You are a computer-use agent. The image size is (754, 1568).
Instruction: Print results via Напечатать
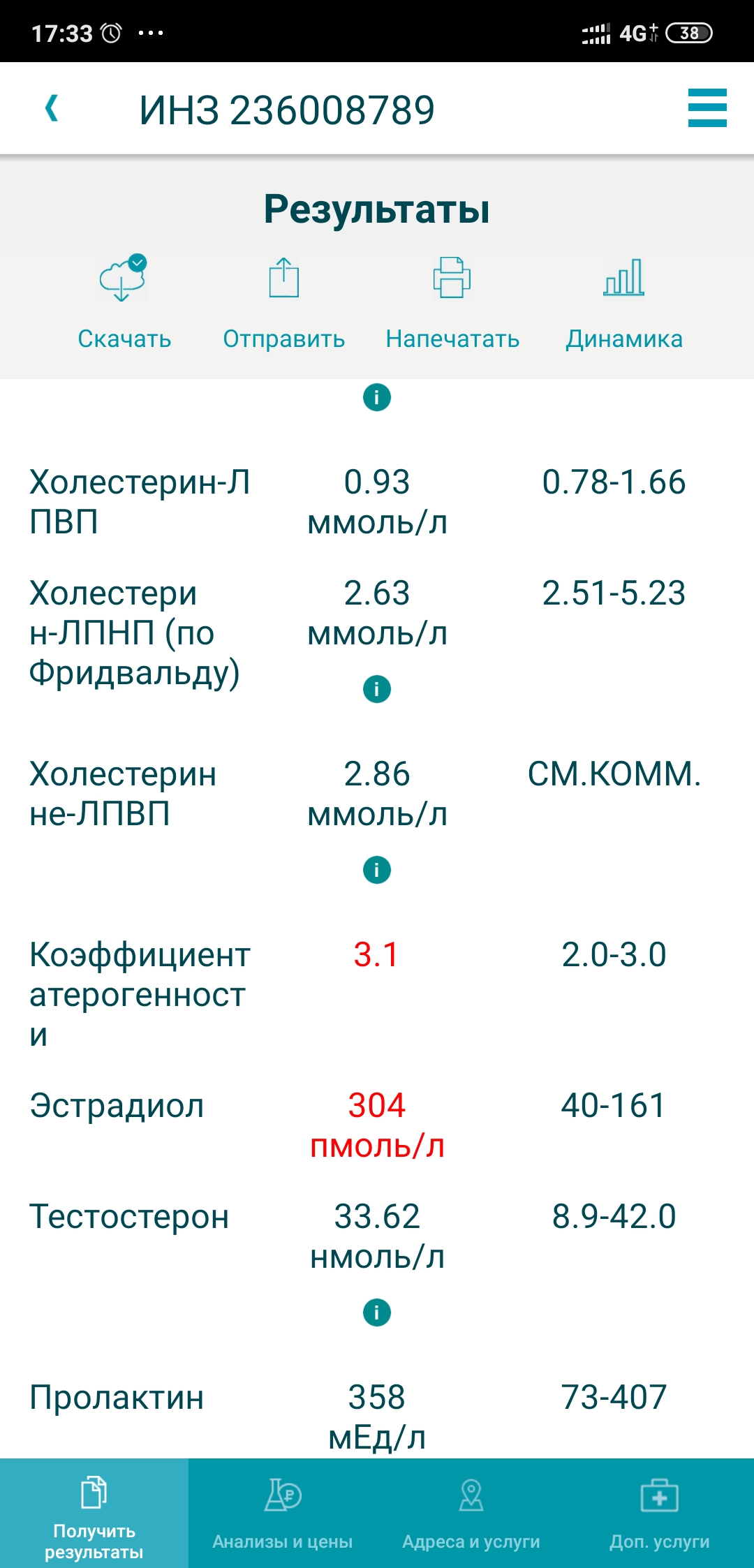pos(452,303)
